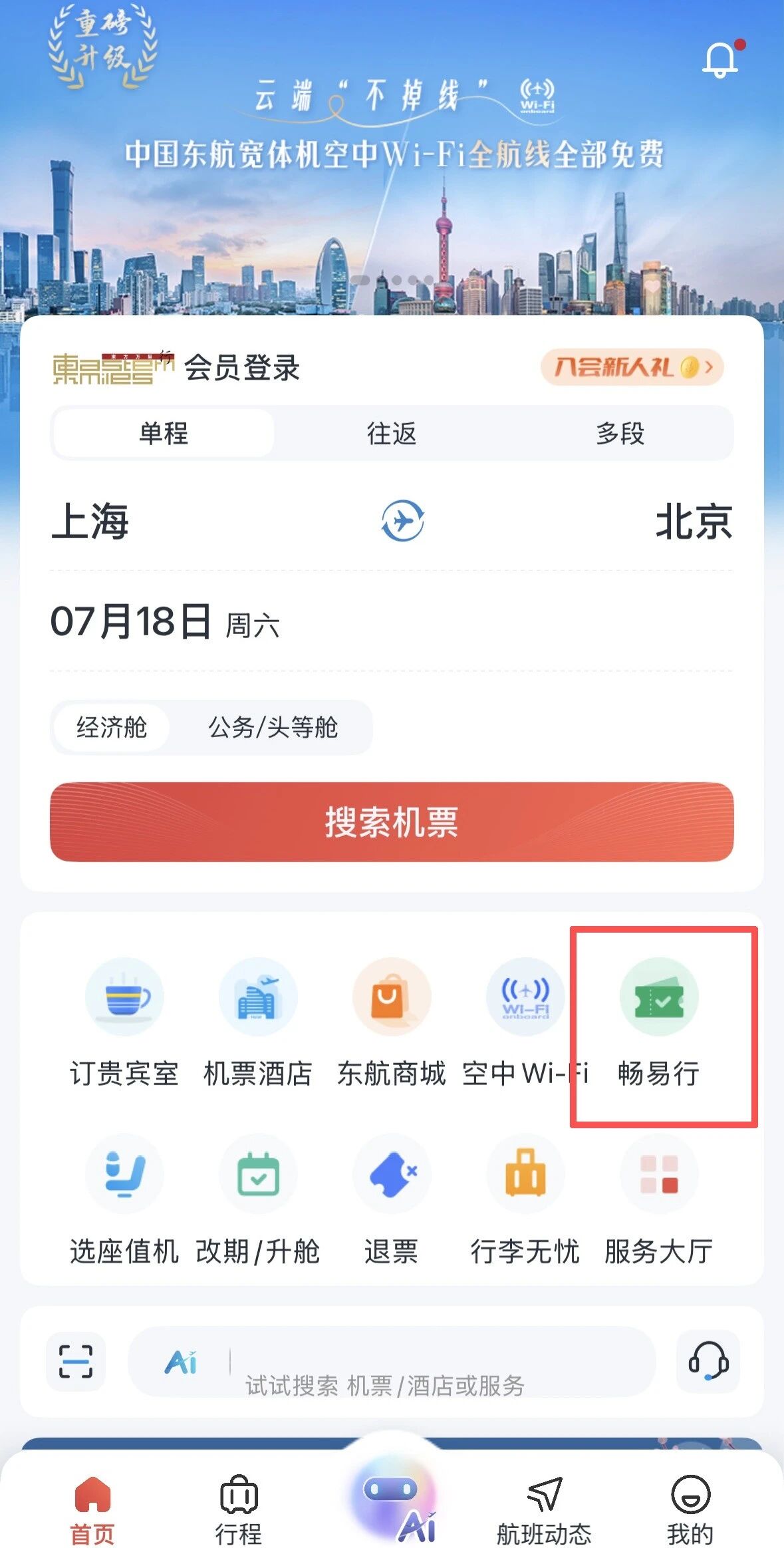This screenshot has width=784, height=1548.
Task: Contact customer service headset icon
Action: pyautogui.click(x=708, y=1361)
